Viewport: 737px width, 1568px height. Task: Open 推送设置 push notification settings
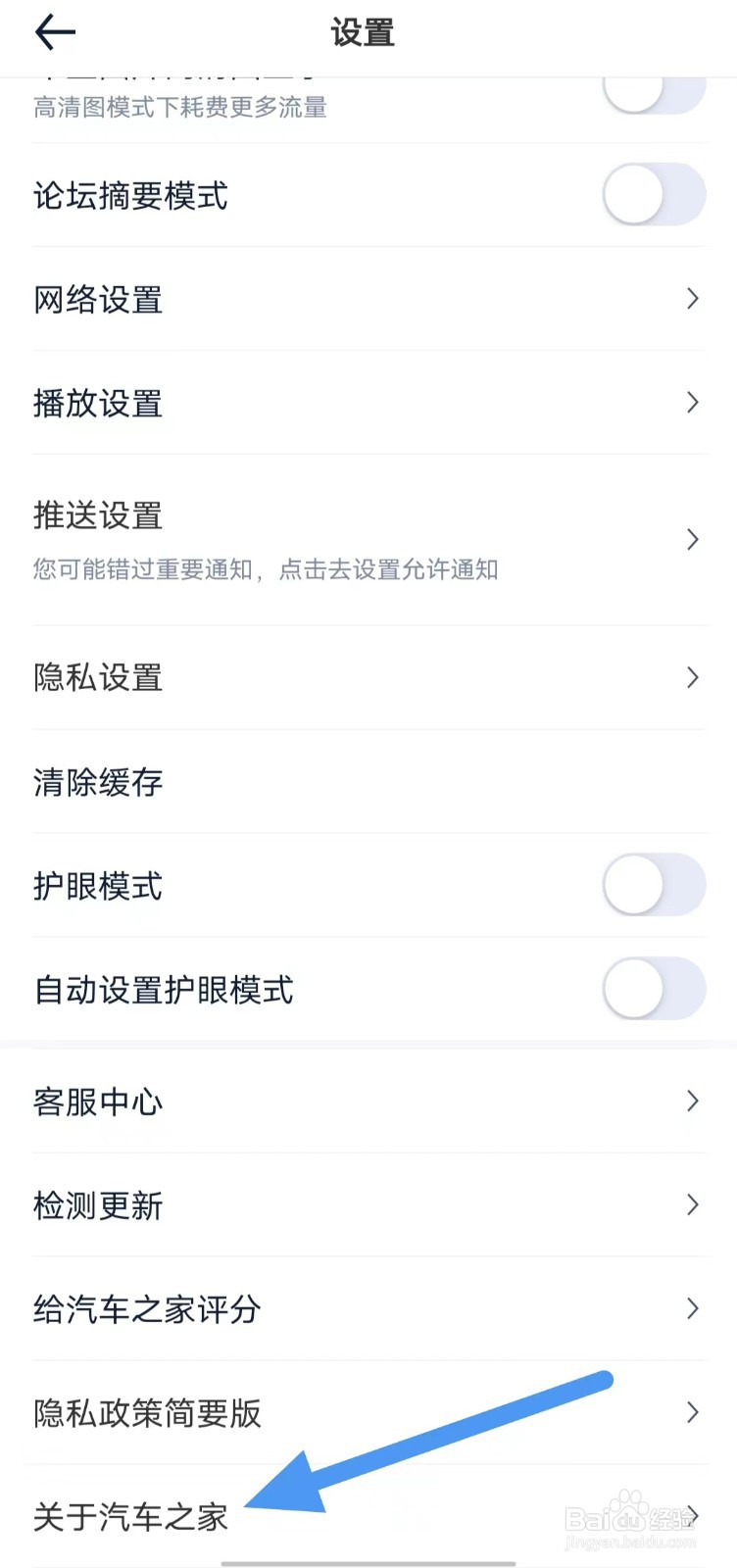pyautogui.click(x=98, y=516)
